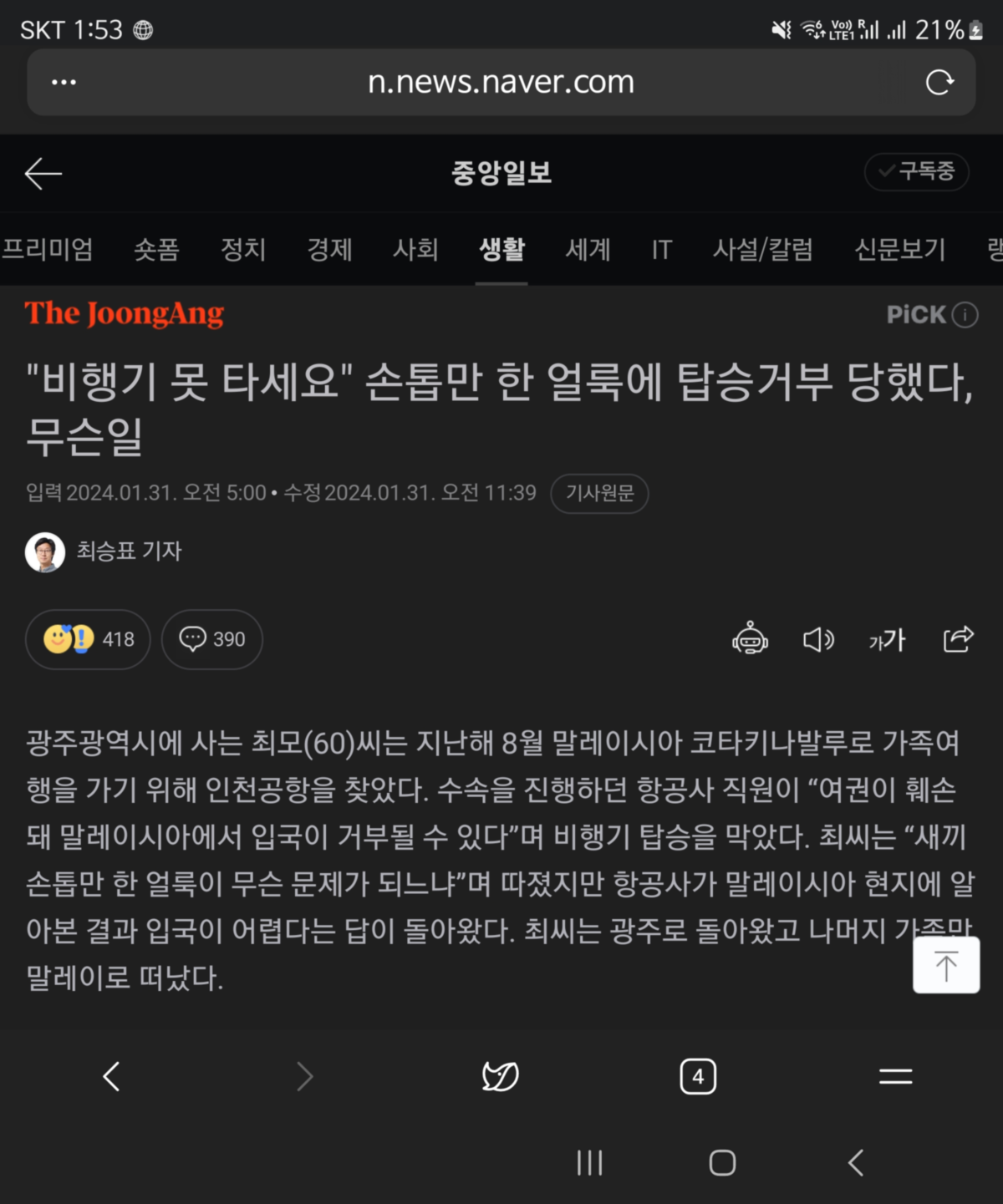Open the browser's three-dot menu
The height and width of the screenshot is (1204, 1003).
tap(64, 82)
